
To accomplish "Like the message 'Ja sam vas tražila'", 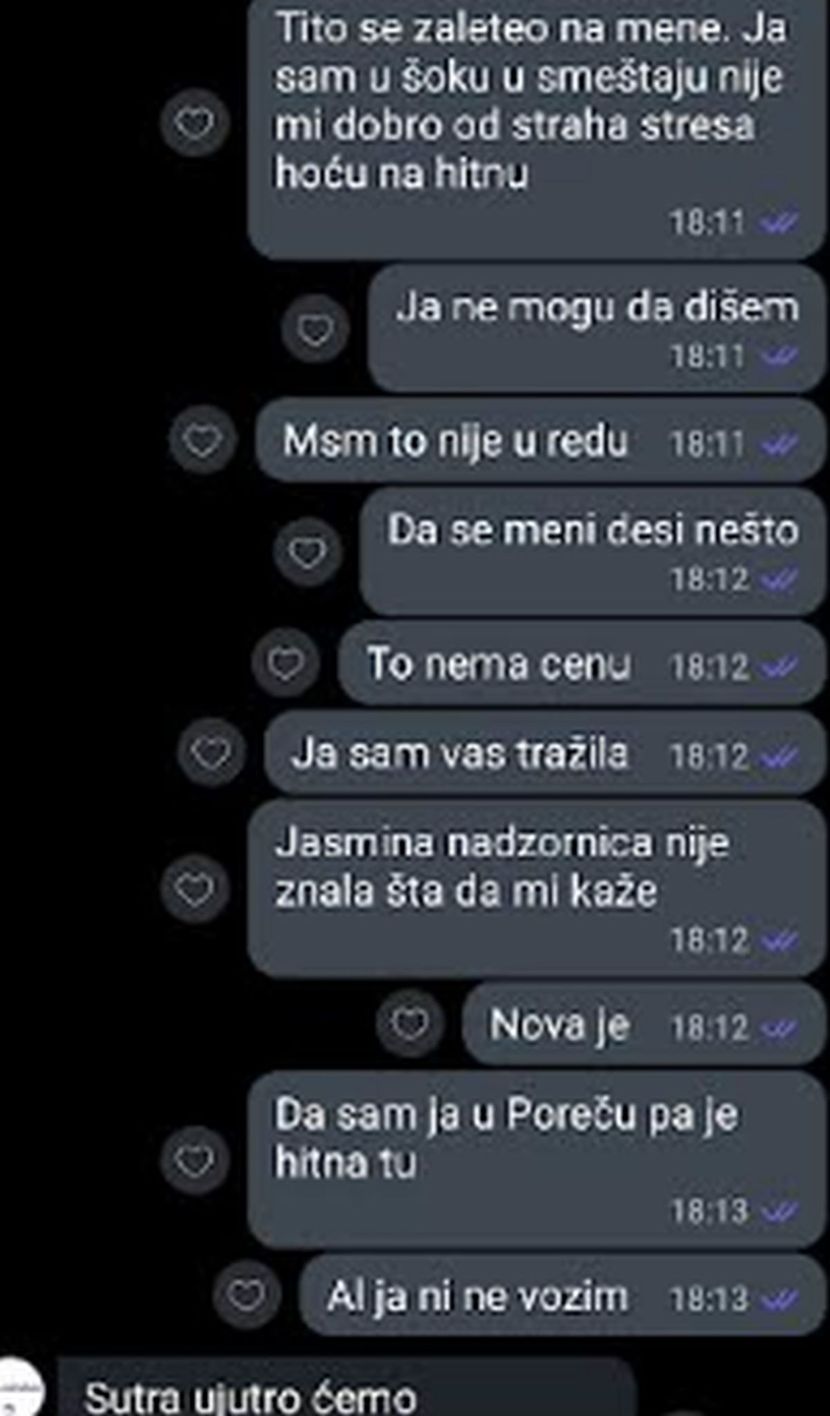I will coord(210,753).
